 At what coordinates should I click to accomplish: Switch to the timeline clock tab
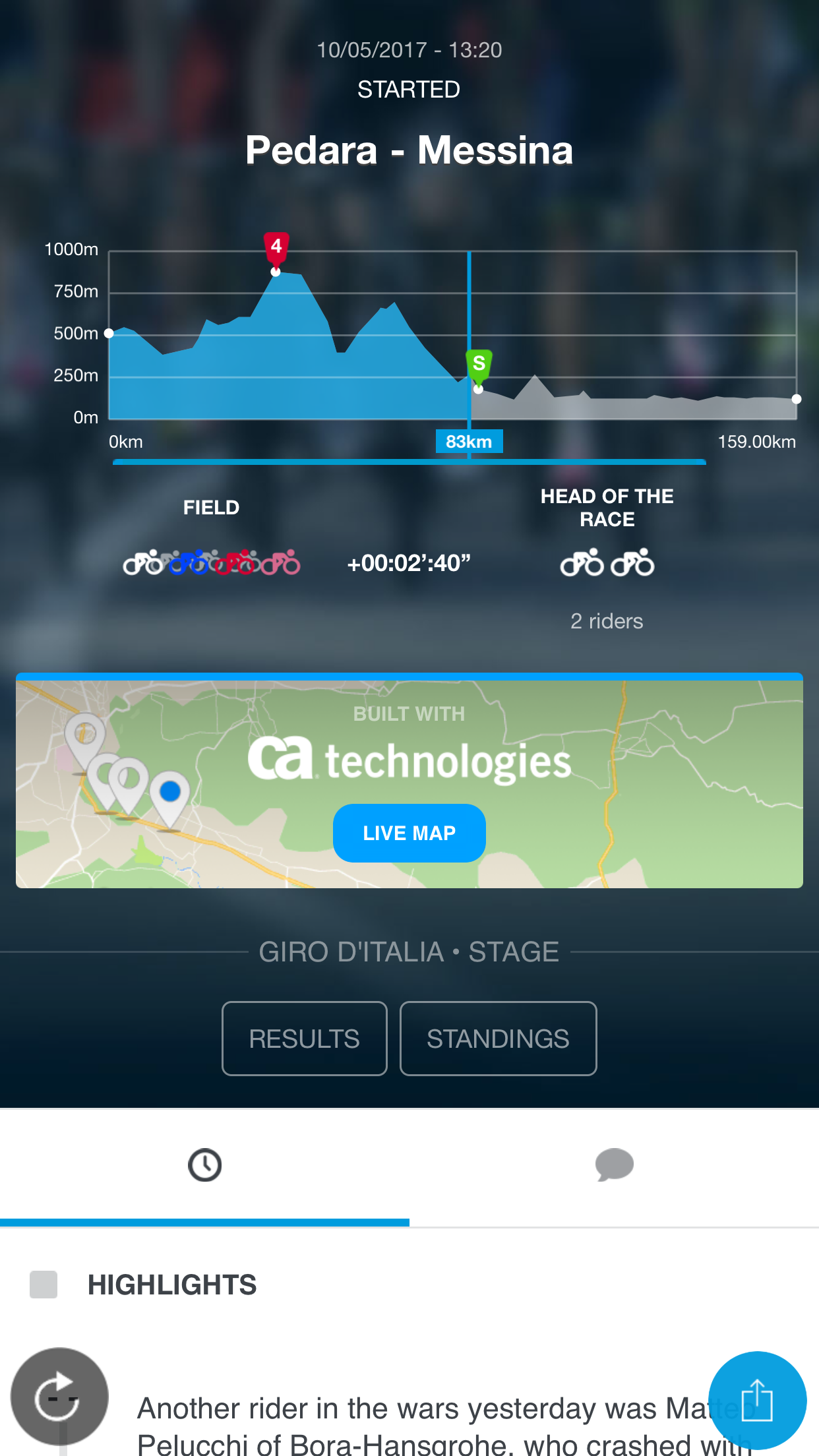tap(204, 1165)
